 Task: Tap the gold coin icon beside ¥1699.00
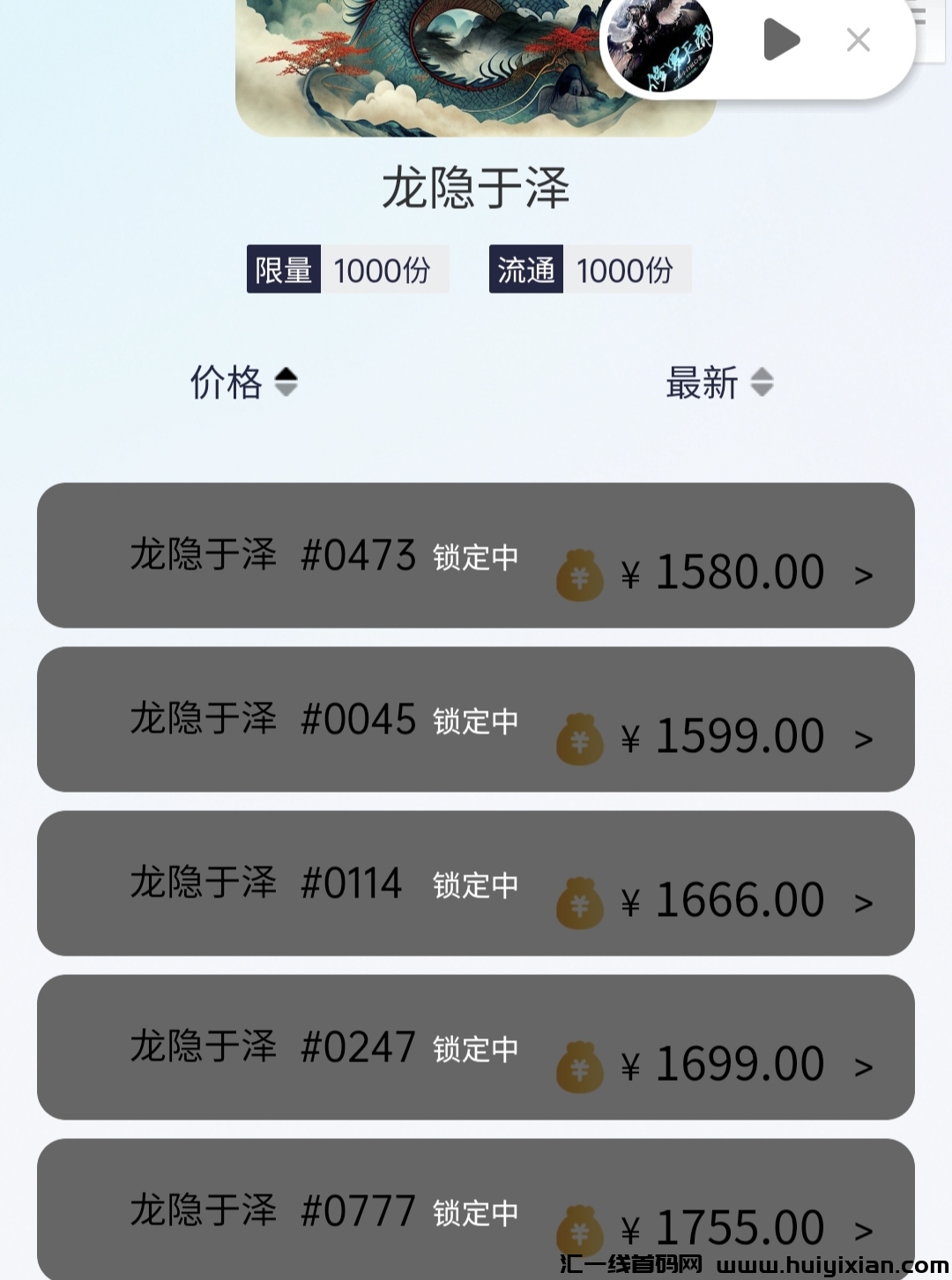579,1062
